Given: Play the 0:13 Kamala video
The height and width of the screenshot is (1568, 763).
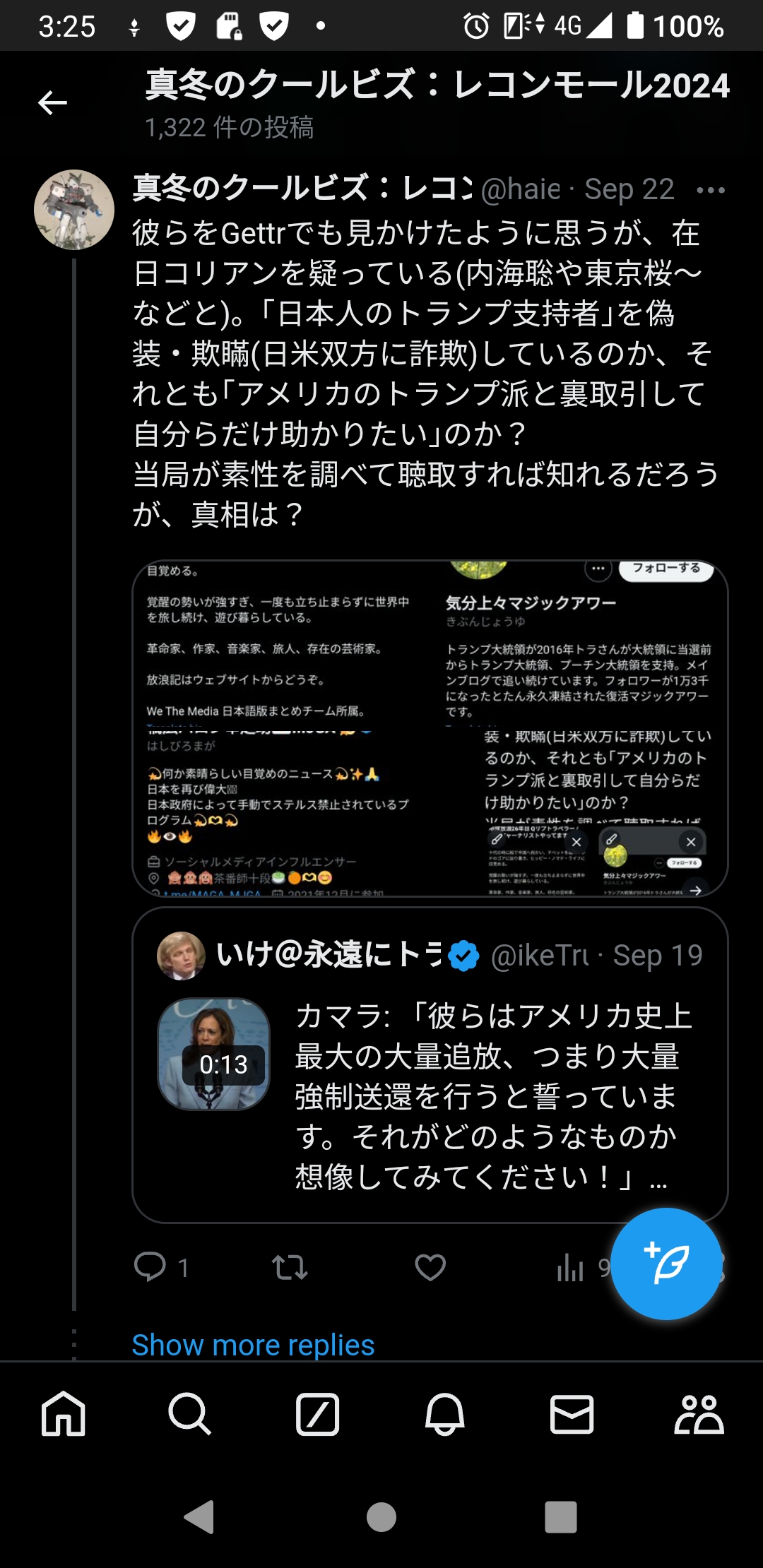Looking at the screenshot, I should pyautogui.click(x=214, y=1054).
